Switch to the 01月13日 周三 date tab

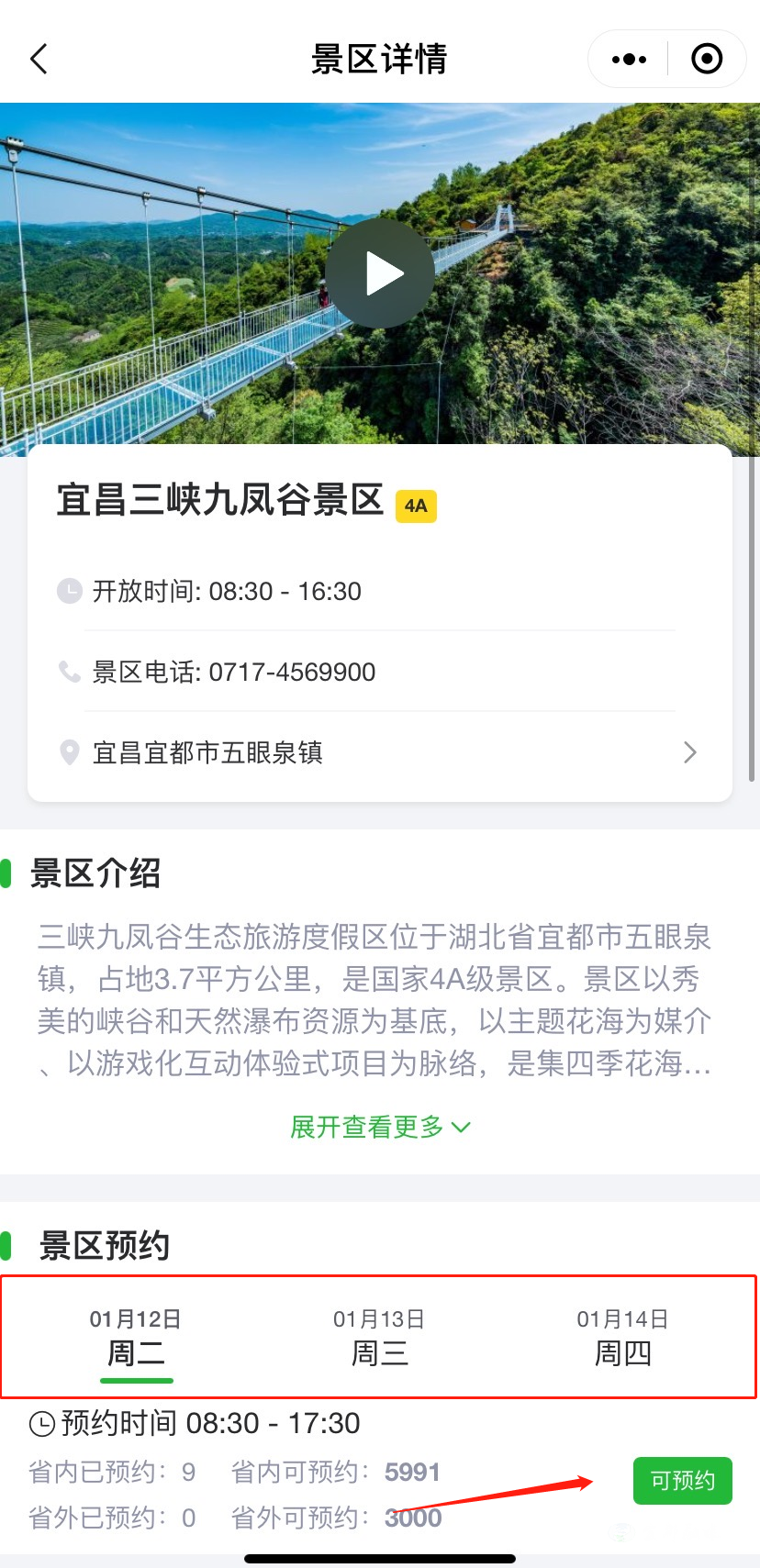click(x=379, y=1338)
